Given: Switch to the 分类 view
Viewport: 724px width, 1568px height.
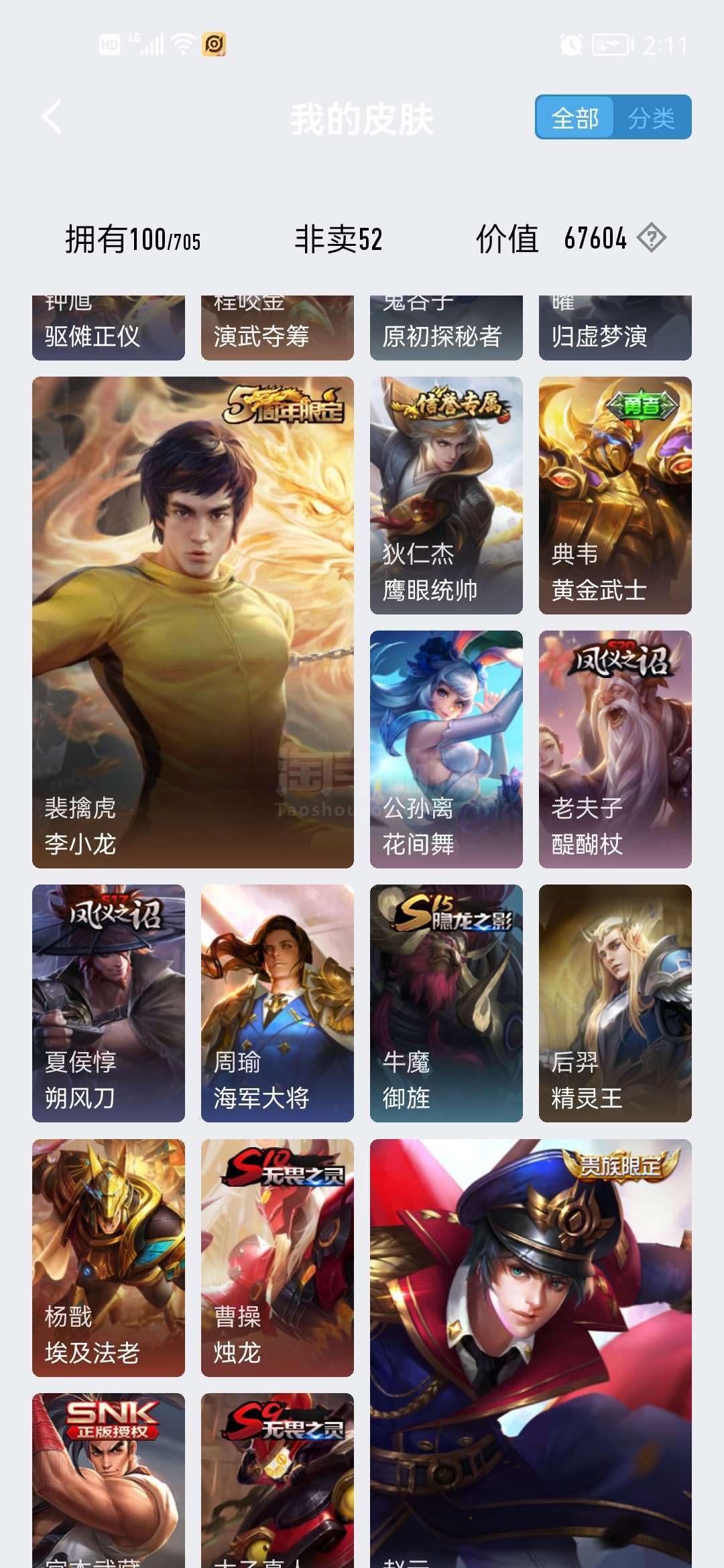Looking at the screenshot, I should click(651, 118).
